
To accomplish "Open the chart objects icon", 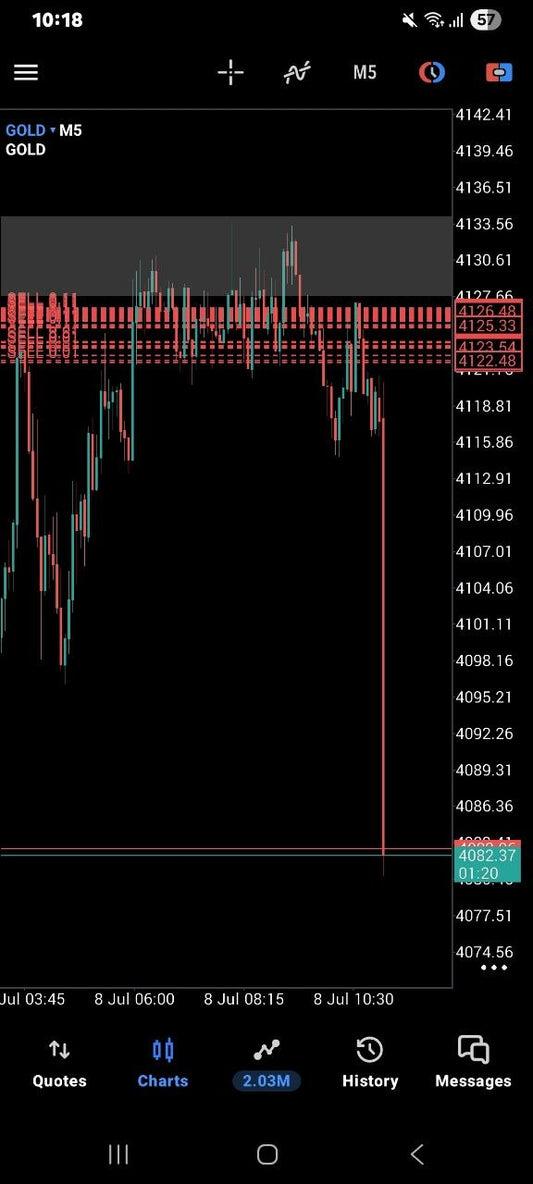I will [432, 72].
